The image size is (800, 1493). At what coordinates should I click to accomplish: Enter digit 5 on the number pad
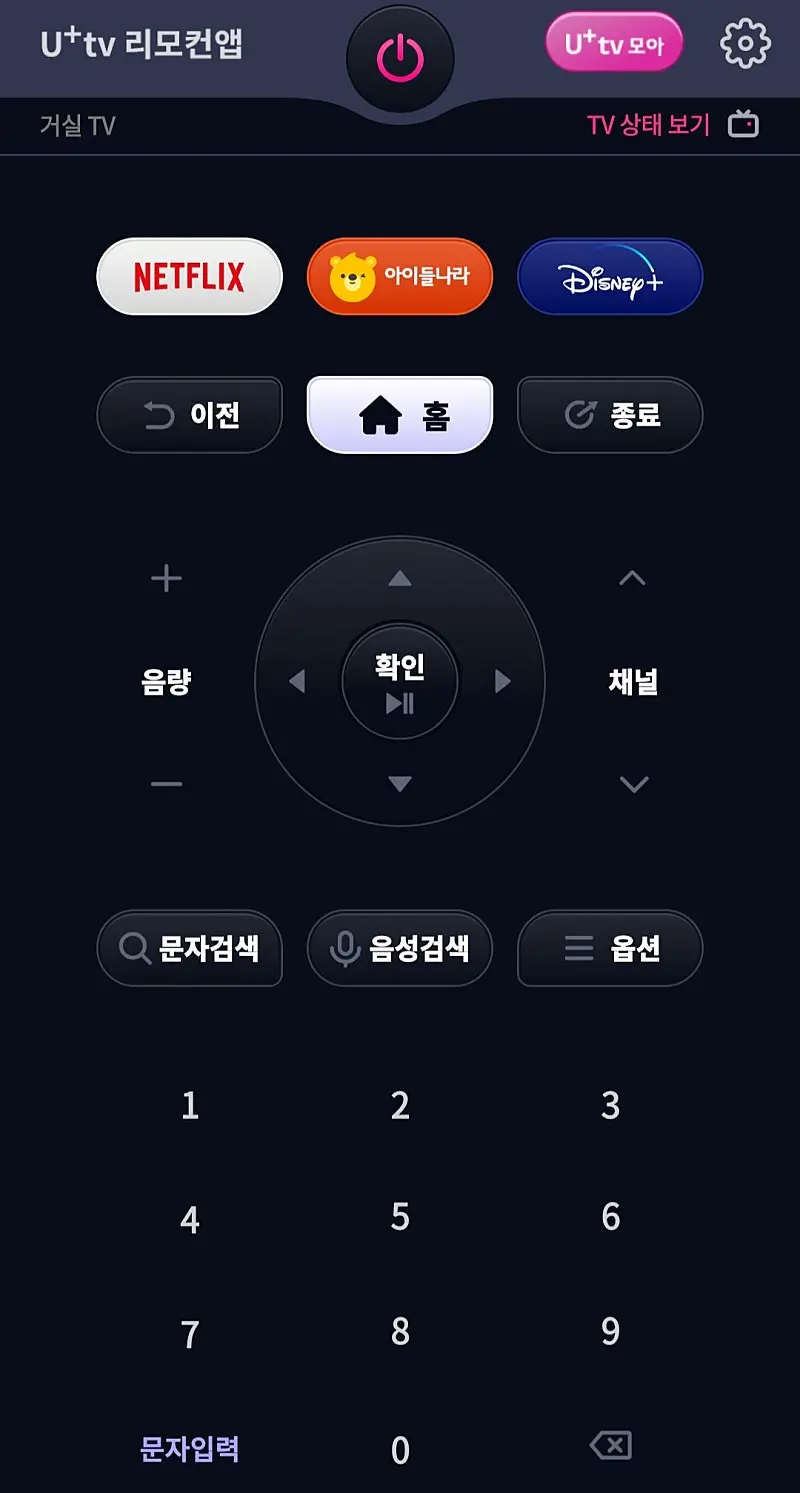[x=400, y=1217]
